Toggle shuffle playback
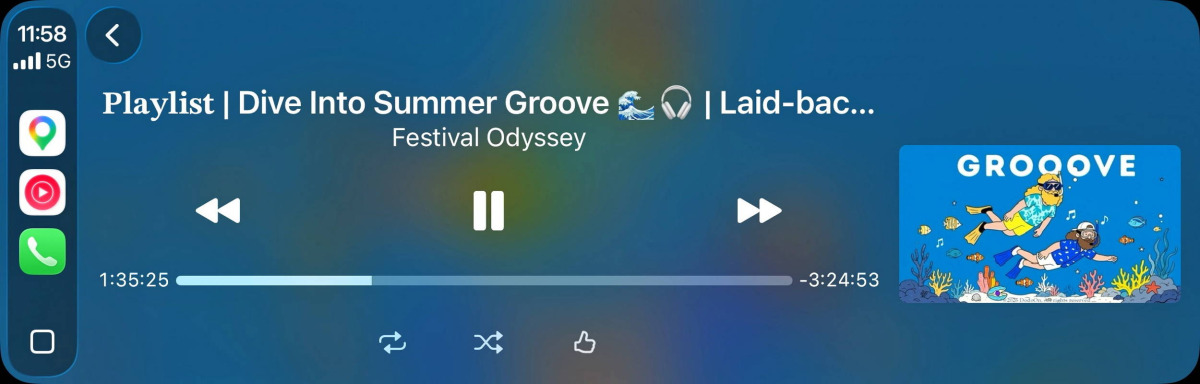The image size is (1200, 384). pyautogui.click(x=488, y=343)
